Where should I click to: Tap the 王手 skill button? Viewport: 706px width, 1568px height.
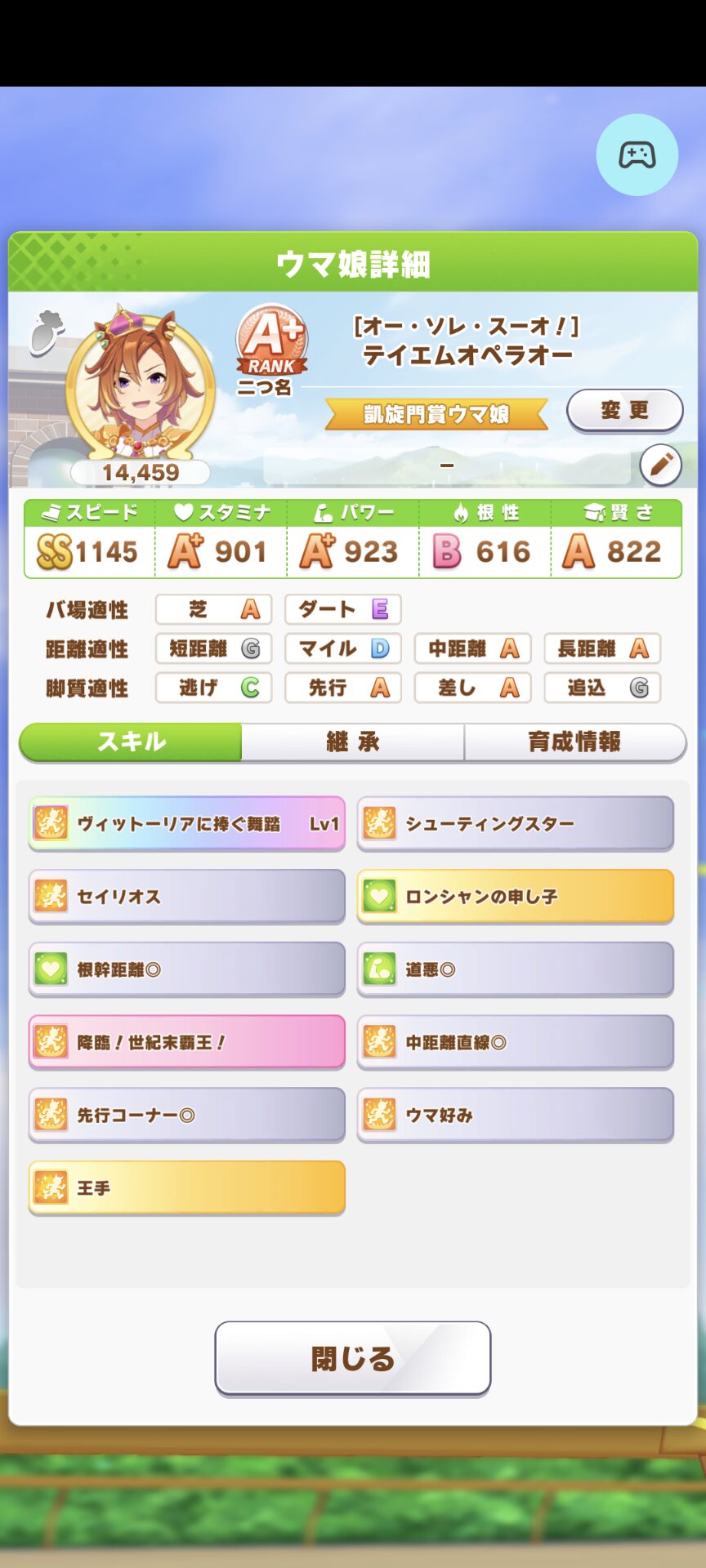click(x=187, y=1187)
